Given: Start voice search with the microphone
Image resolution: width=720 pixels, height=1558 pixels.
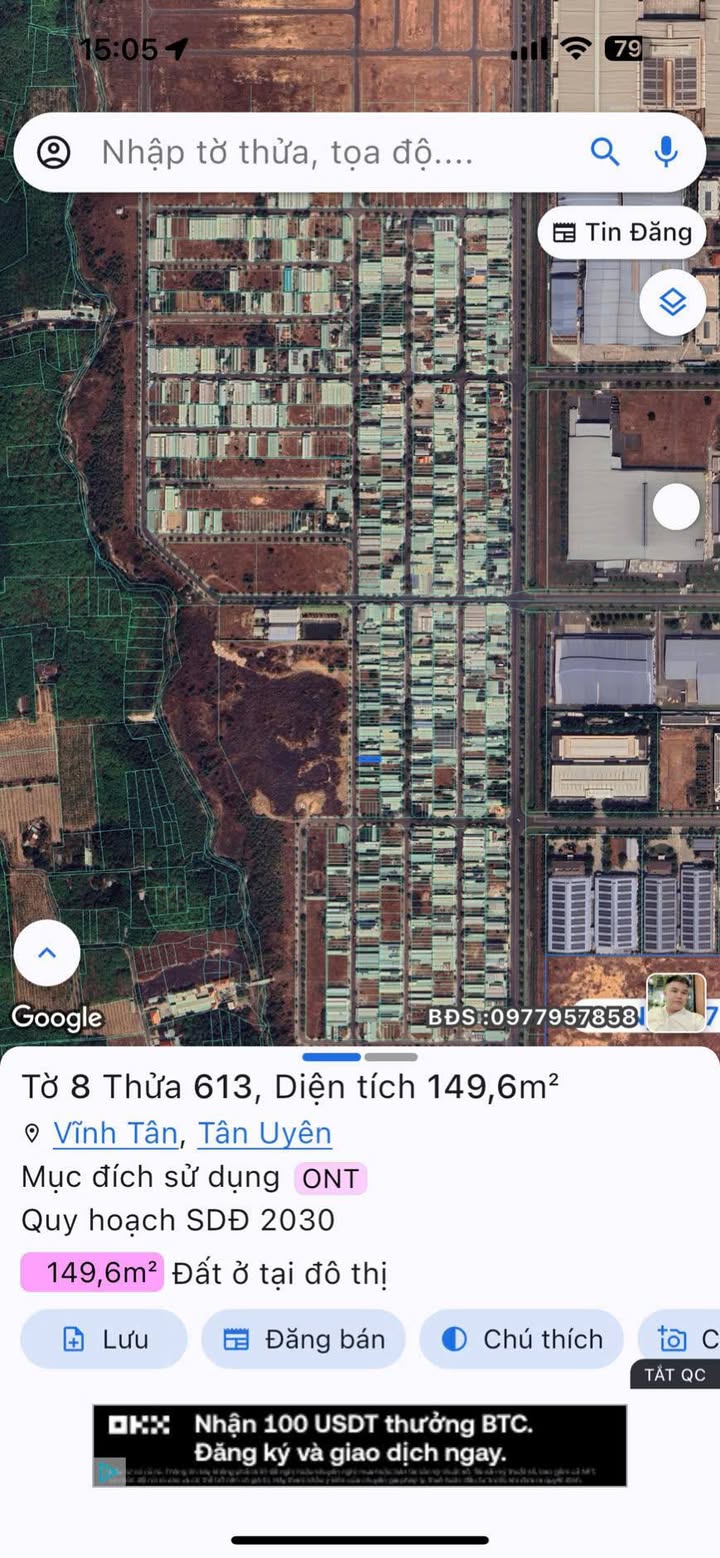Looking at the screenshot, I should pos(666,152).
